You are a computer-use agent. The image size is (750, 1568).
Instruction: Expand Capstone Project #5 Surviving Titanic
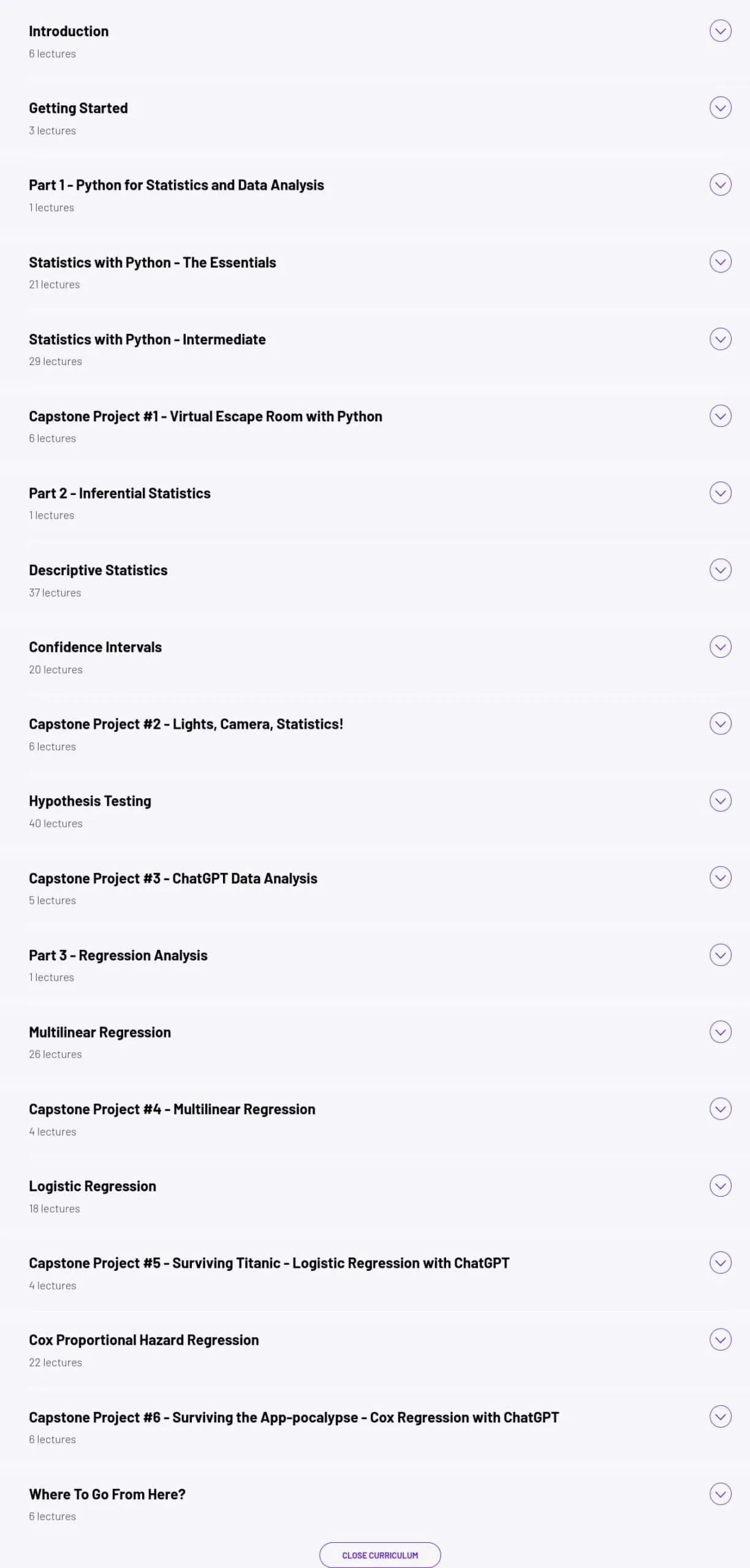(x=721, y=1263)
